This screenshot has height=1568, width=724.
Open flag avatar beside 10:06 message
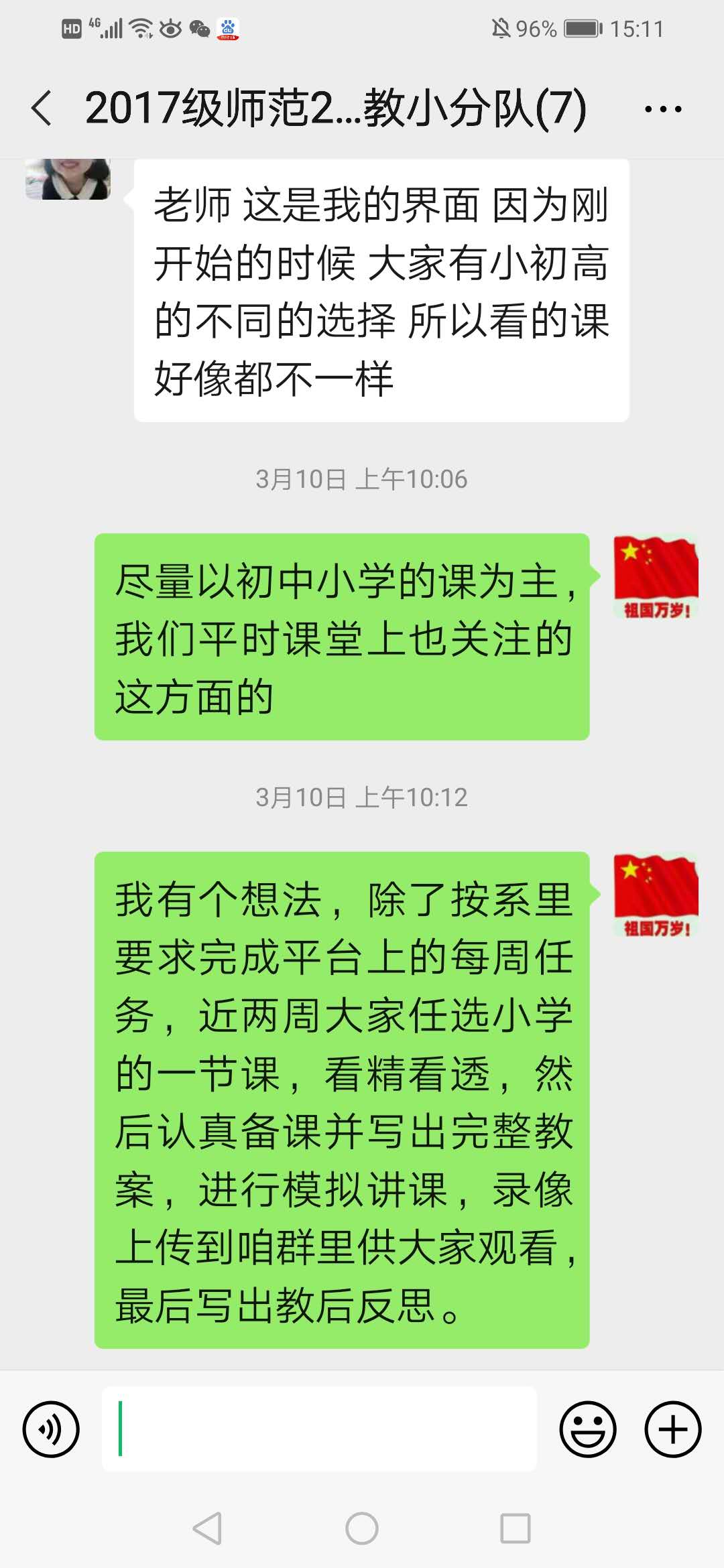point(656,576)
